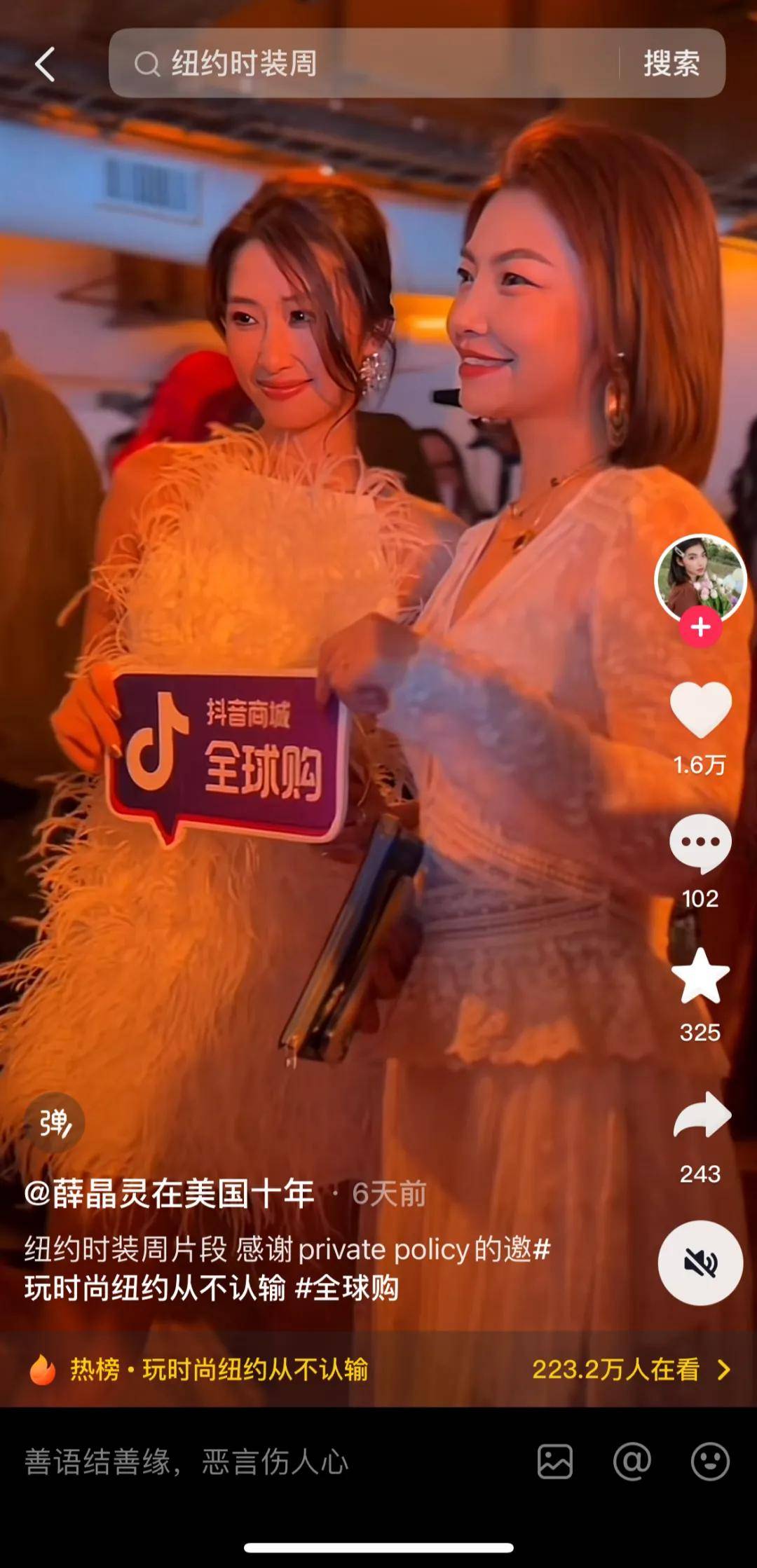Open the comments bubble
Screen dimensions: 757x1568
(x=700, y=843)
